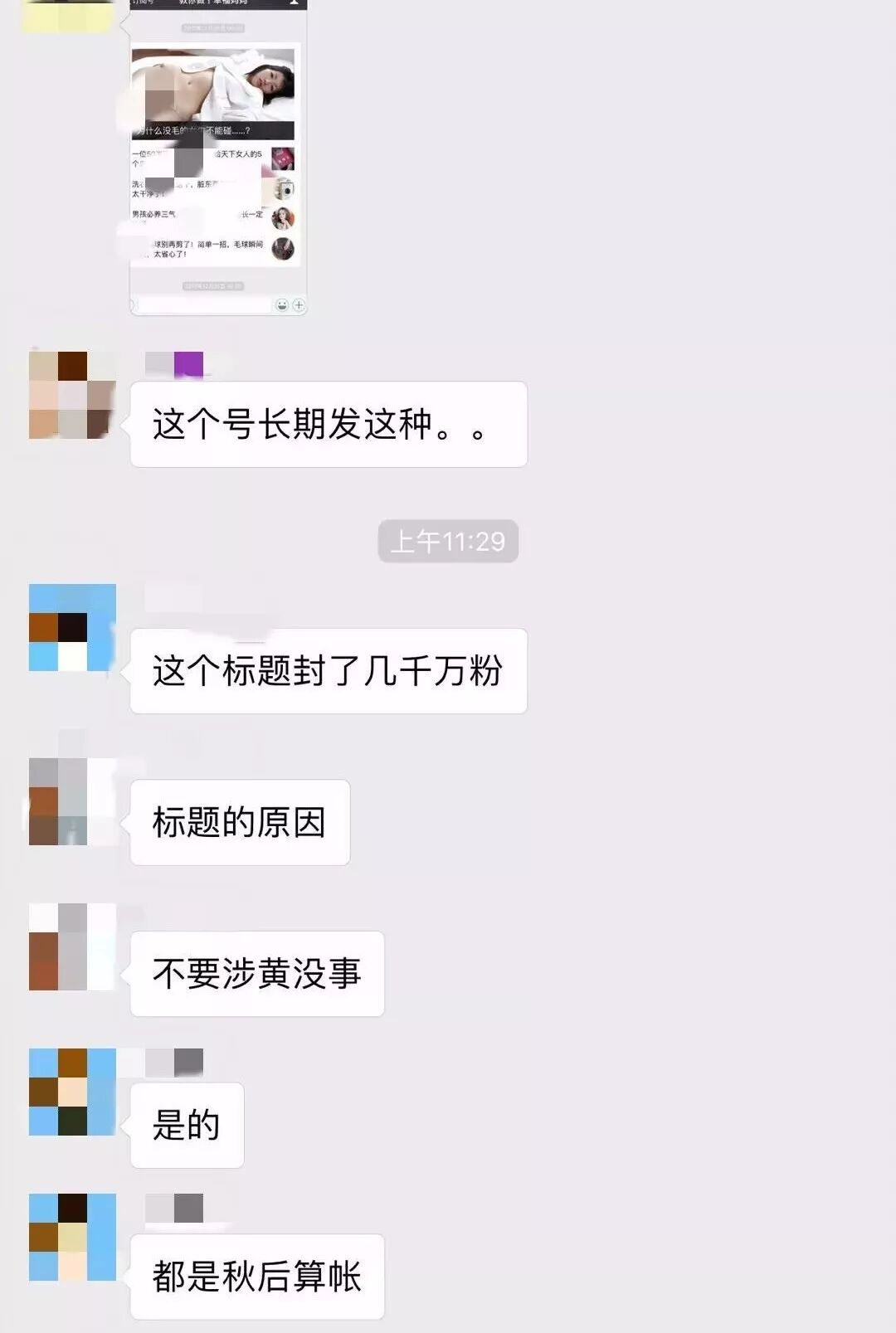Viewport: 896px width, 1333px height.
Task: View profile of sender of 不要涉黄没事
Action: click(x=72, y=946)
